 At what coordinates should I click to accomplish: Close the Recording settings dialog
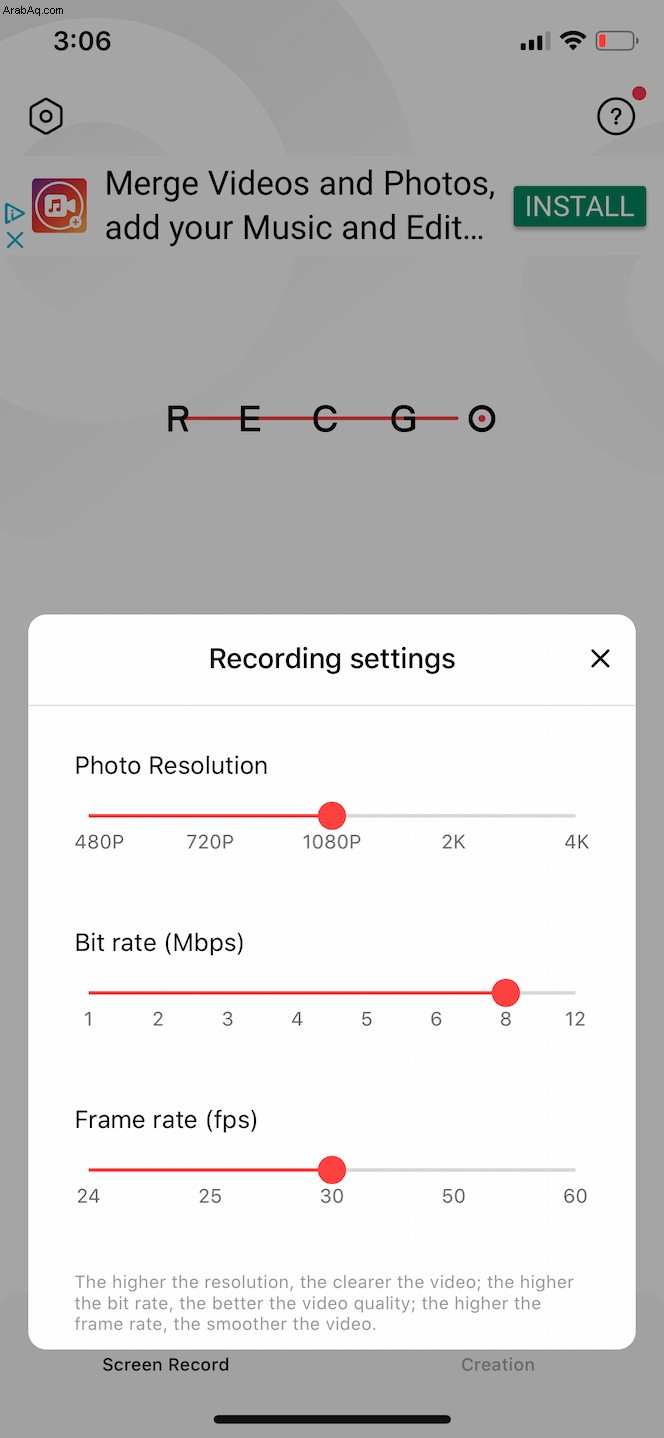point(600,658)
